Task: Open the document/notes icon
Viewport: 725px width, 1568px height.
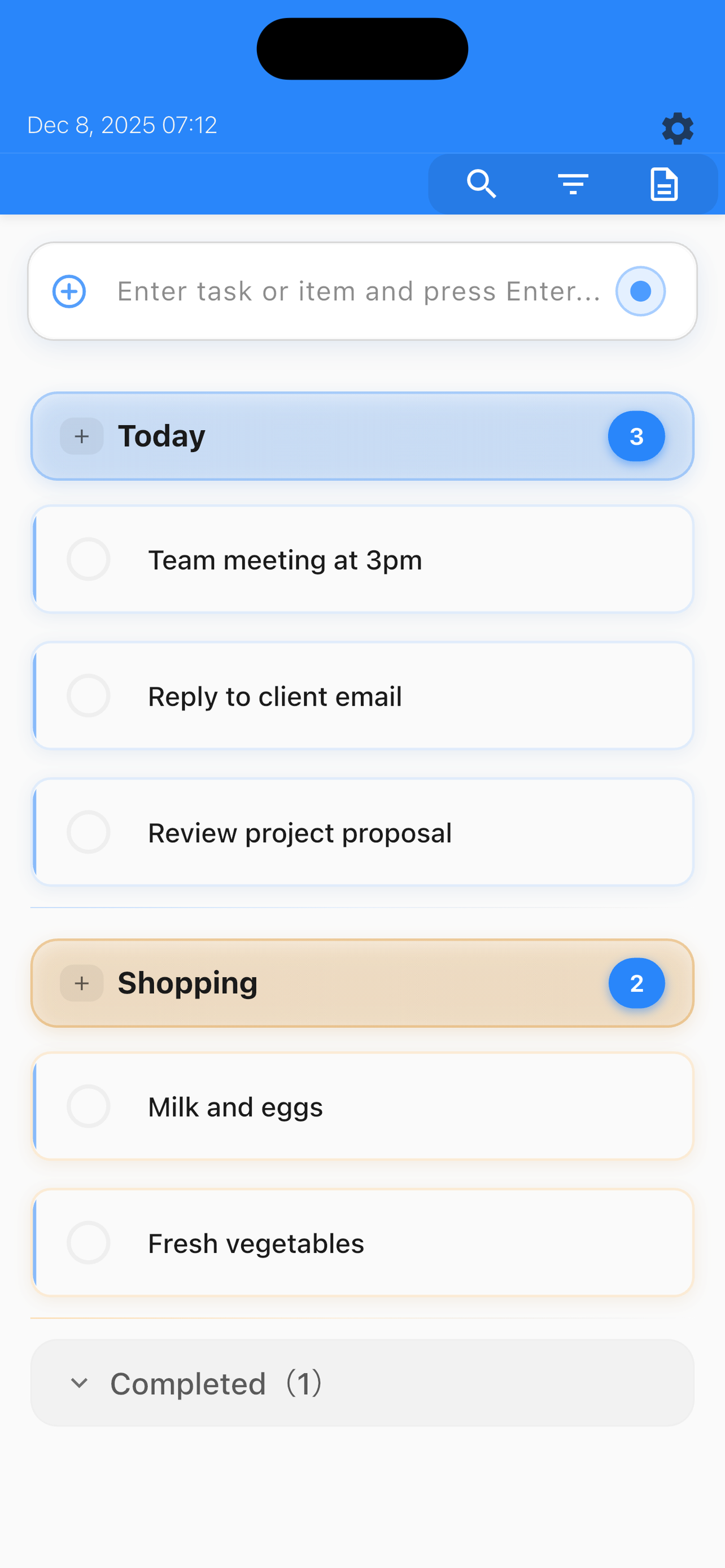Action: [x=663, y=184]
